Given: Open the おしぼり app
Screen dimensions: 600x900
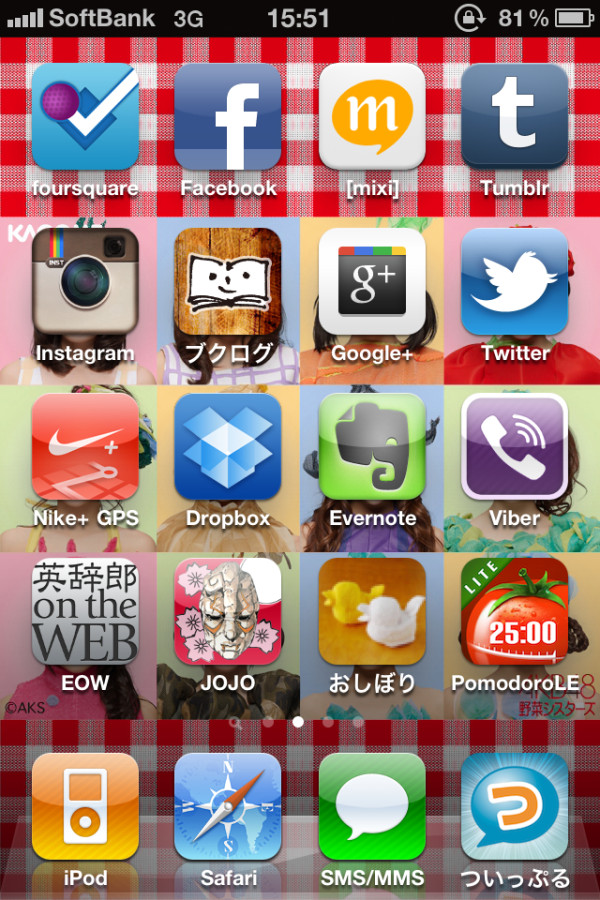Looking at the screenshot, I should [x=372, y=612].
